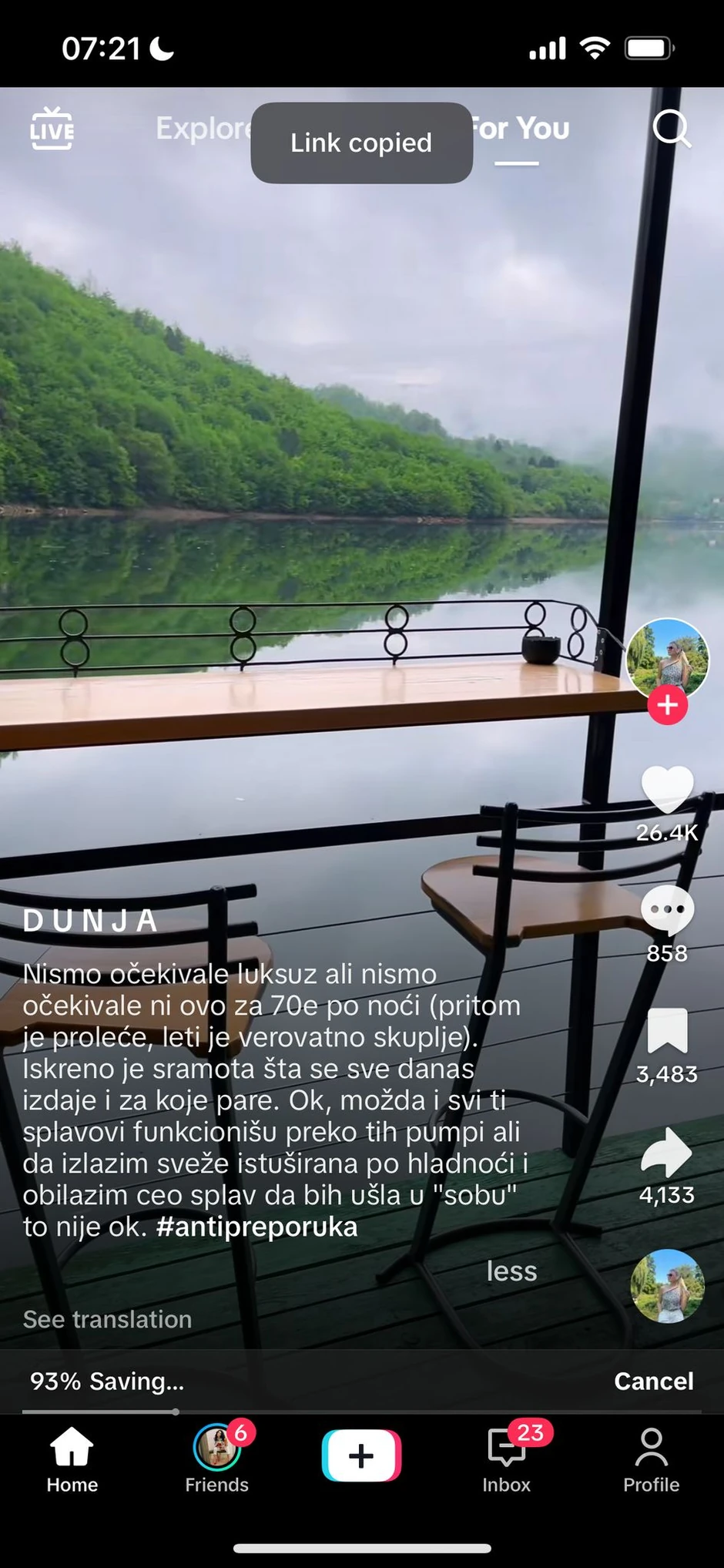
Task: Switch to the Friends tab
Action: (x=216, y=1460)
